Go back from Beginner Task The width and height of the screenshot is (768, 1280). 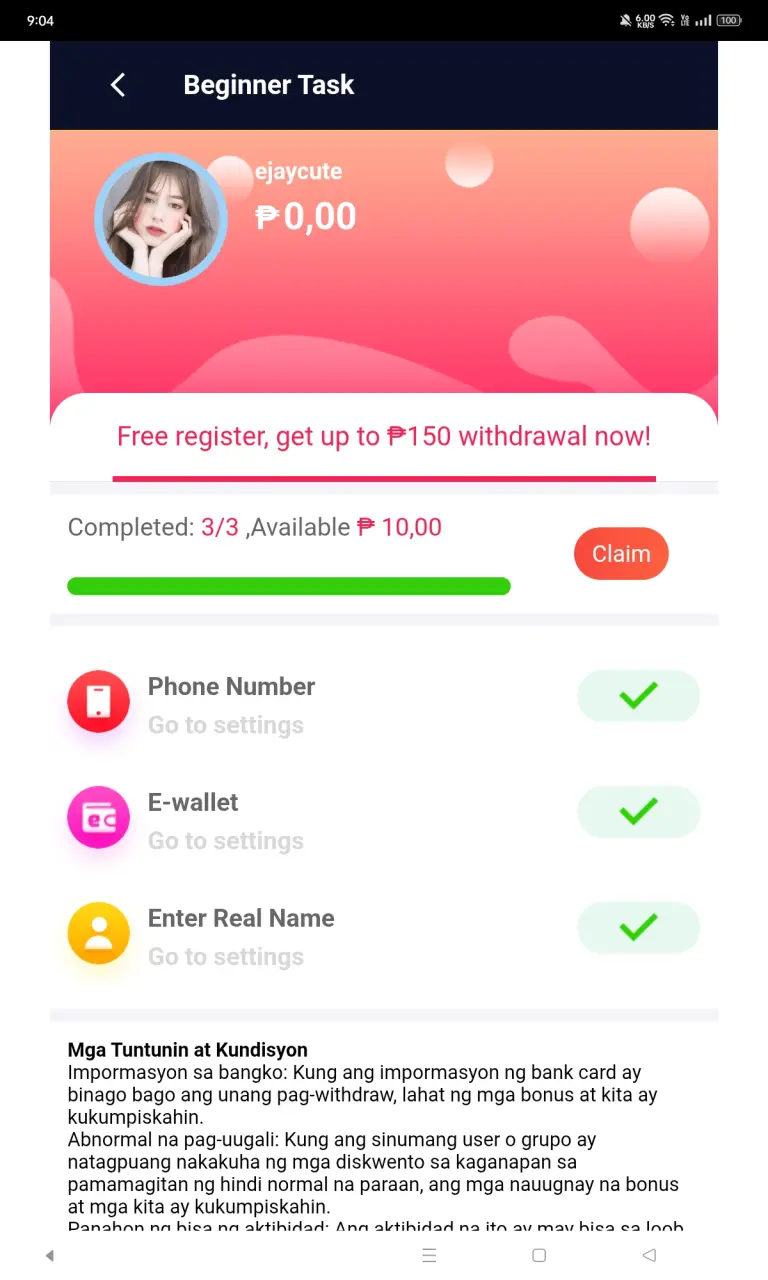(118, 85)
